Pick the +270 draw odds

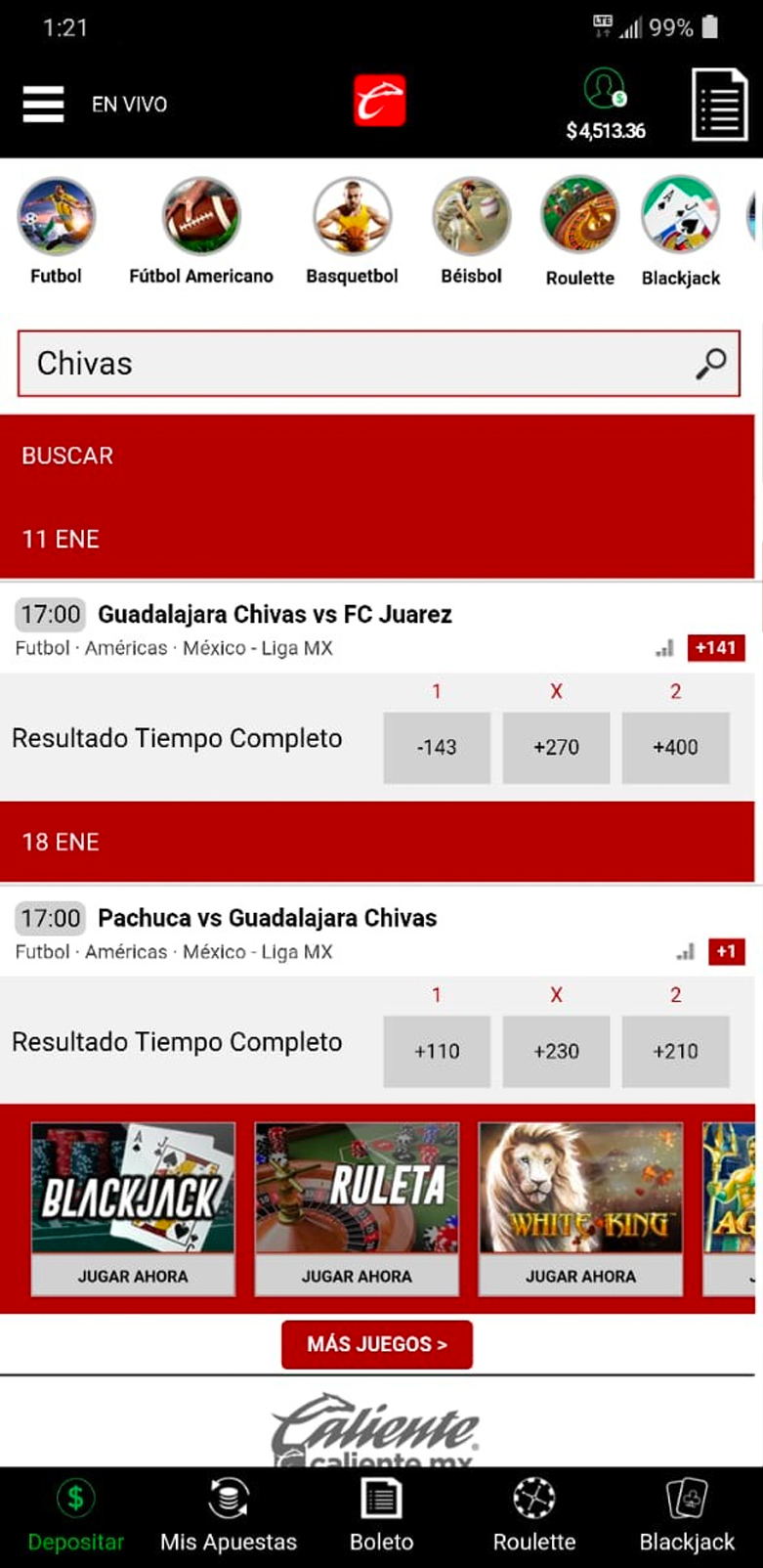556,747
